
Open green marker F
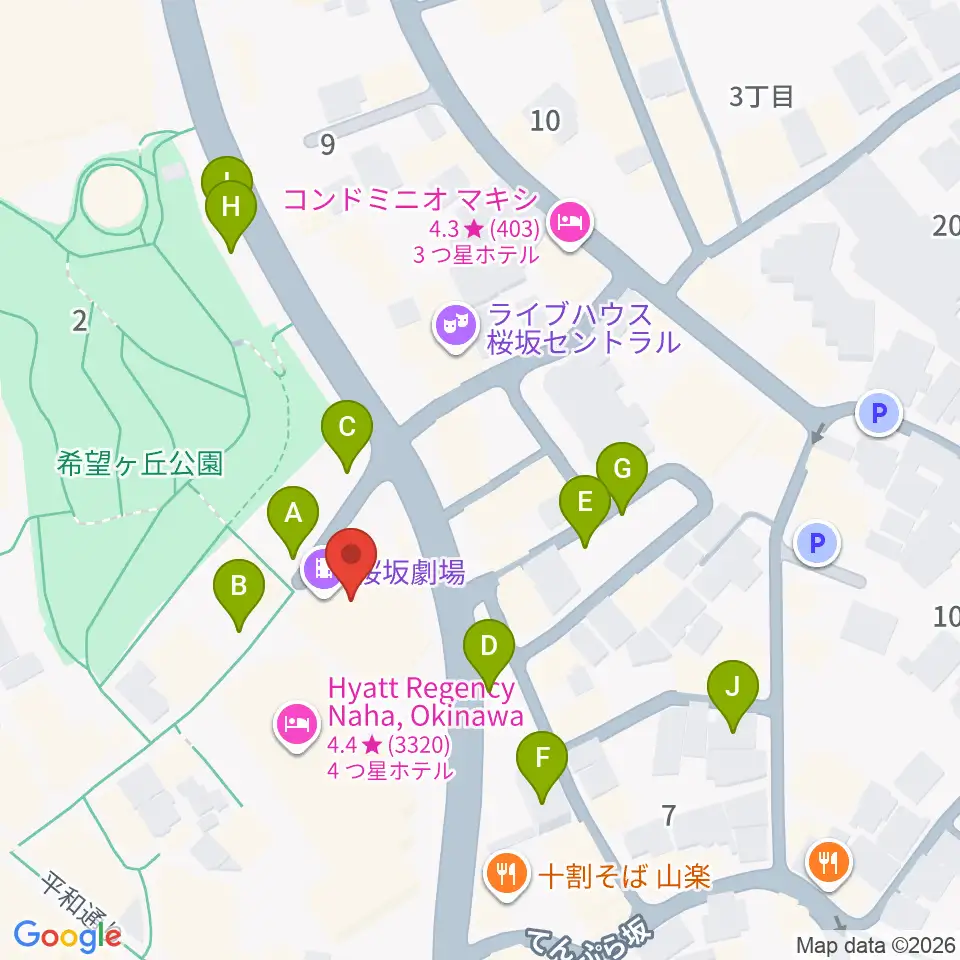point(542,767)
